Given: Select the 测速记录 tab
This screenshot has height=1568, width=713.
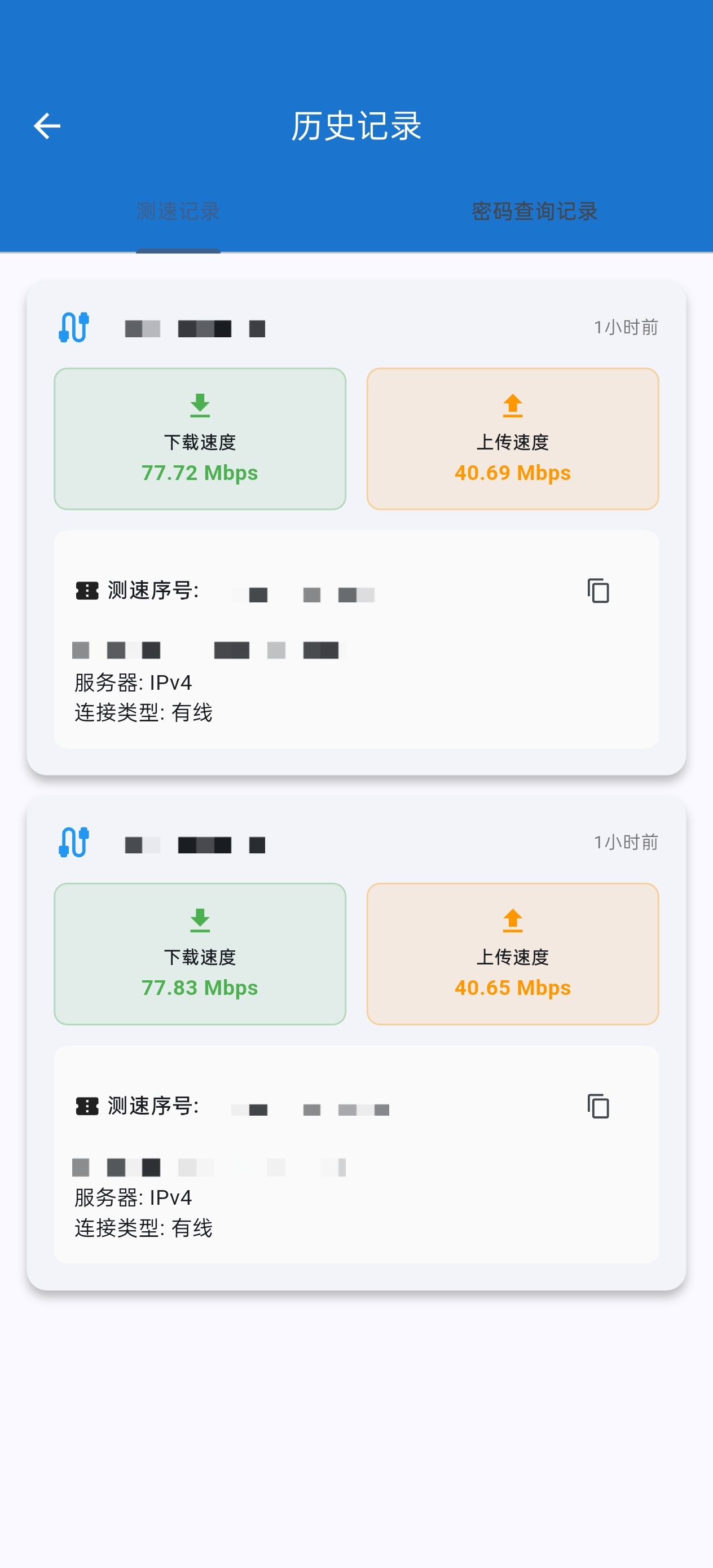Looking at the screenshot, I should [178, 210].
